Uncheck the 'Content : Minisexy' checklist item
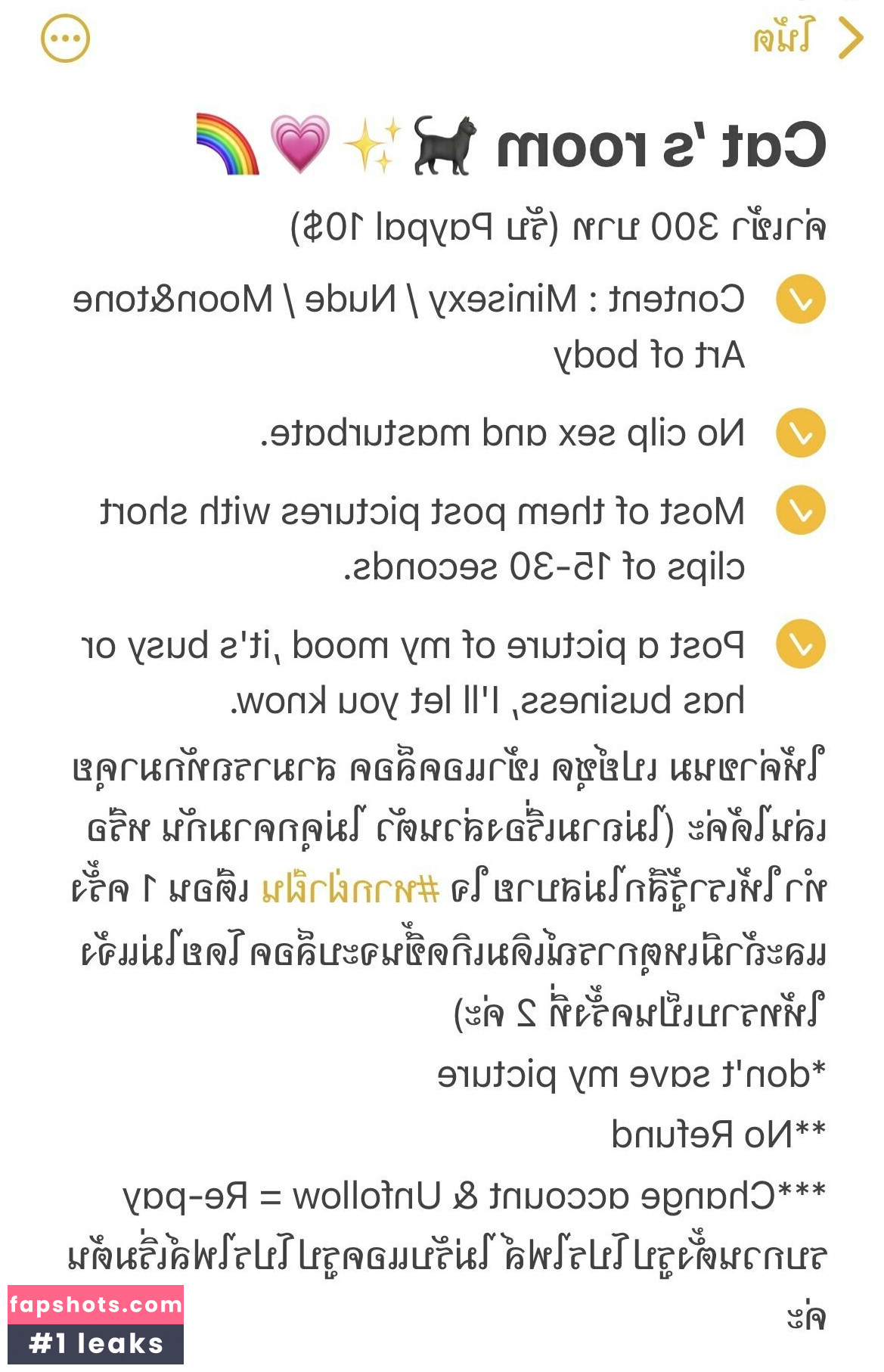Viewport: 884px width, 1372px height. (x=801, y=300)
